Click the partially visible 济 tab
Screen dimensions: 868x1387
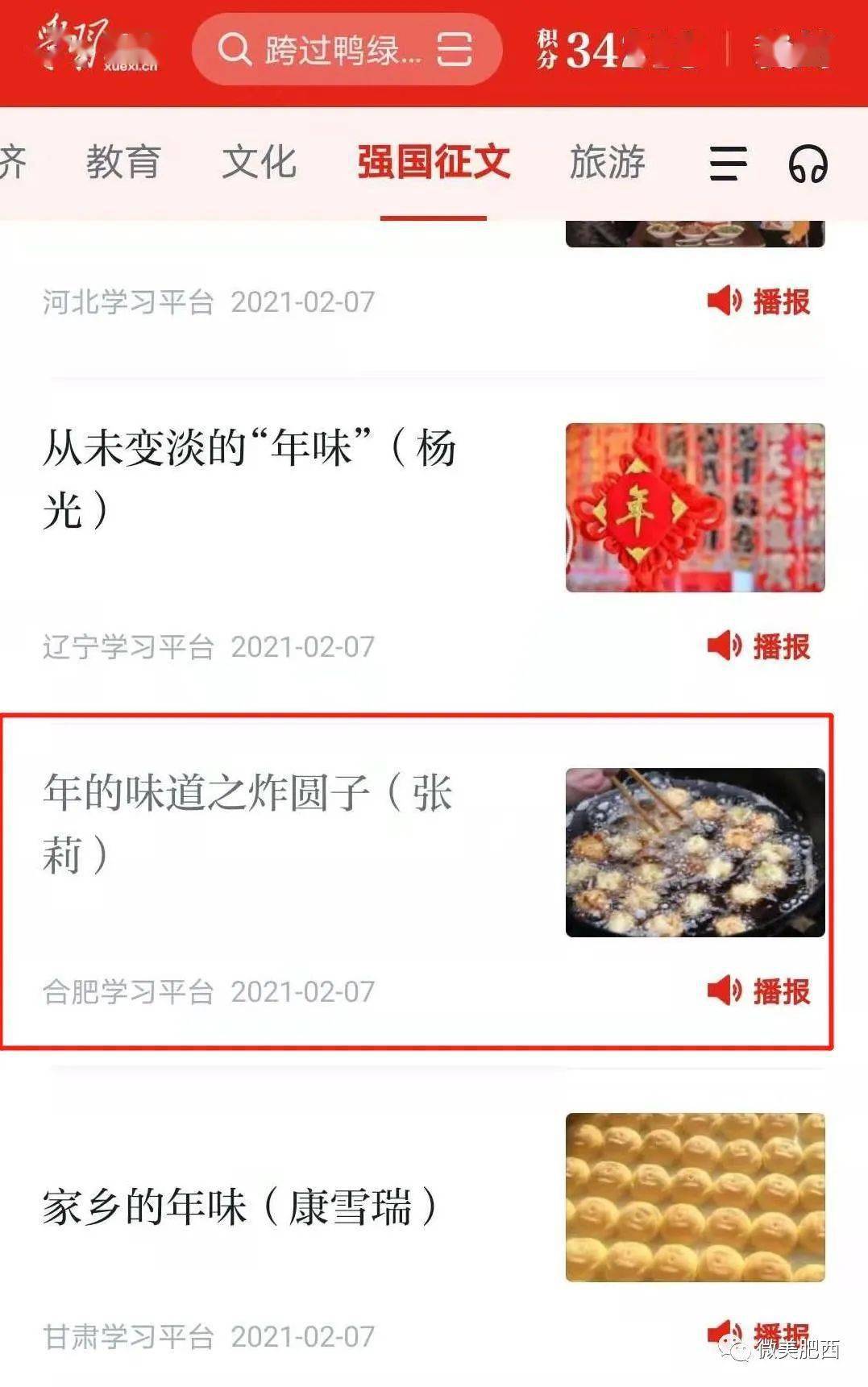[14, 162]
